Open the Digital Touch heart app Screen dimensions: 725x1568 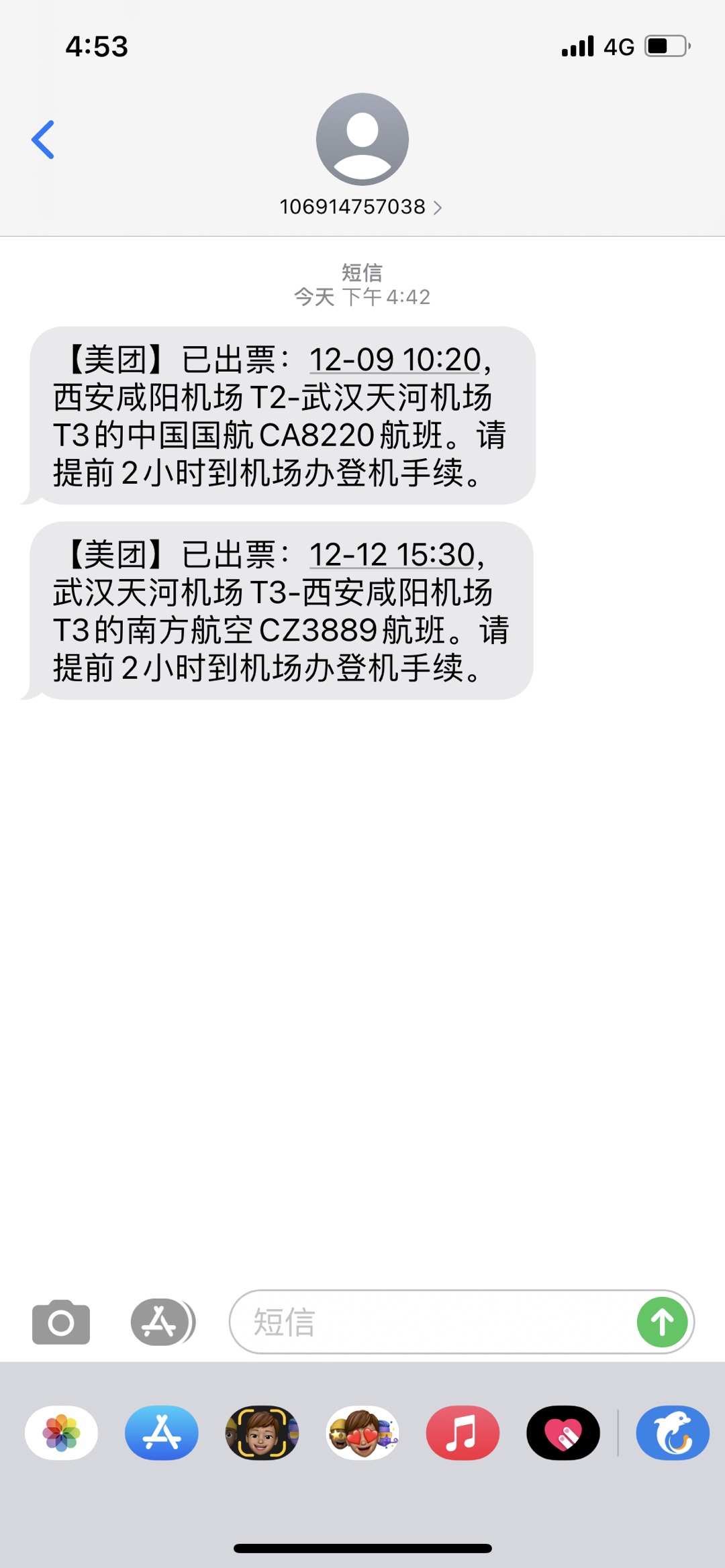563,1433
